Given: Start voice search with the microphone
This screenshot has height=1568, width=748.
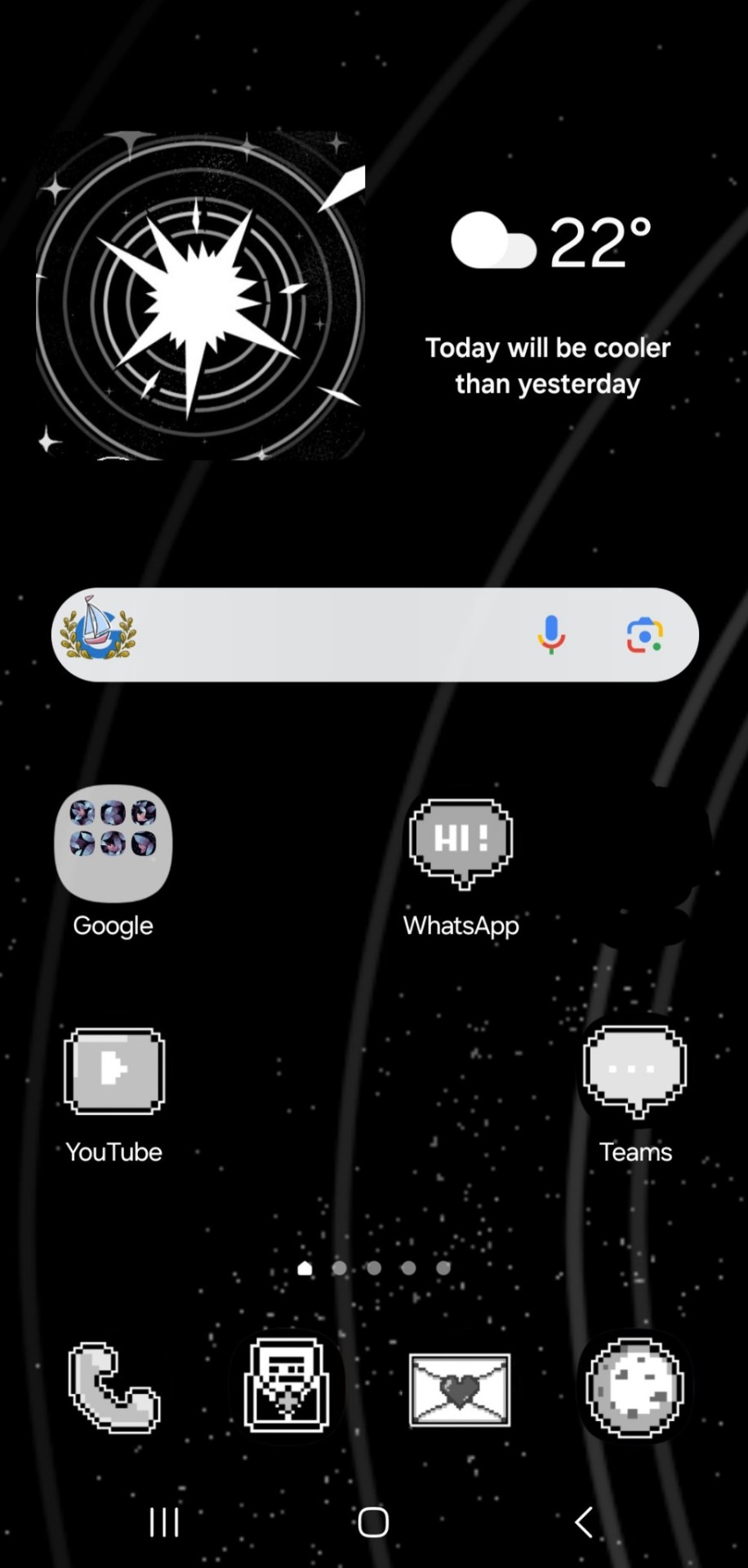Looking at the screenshot, I should (551, 635).
